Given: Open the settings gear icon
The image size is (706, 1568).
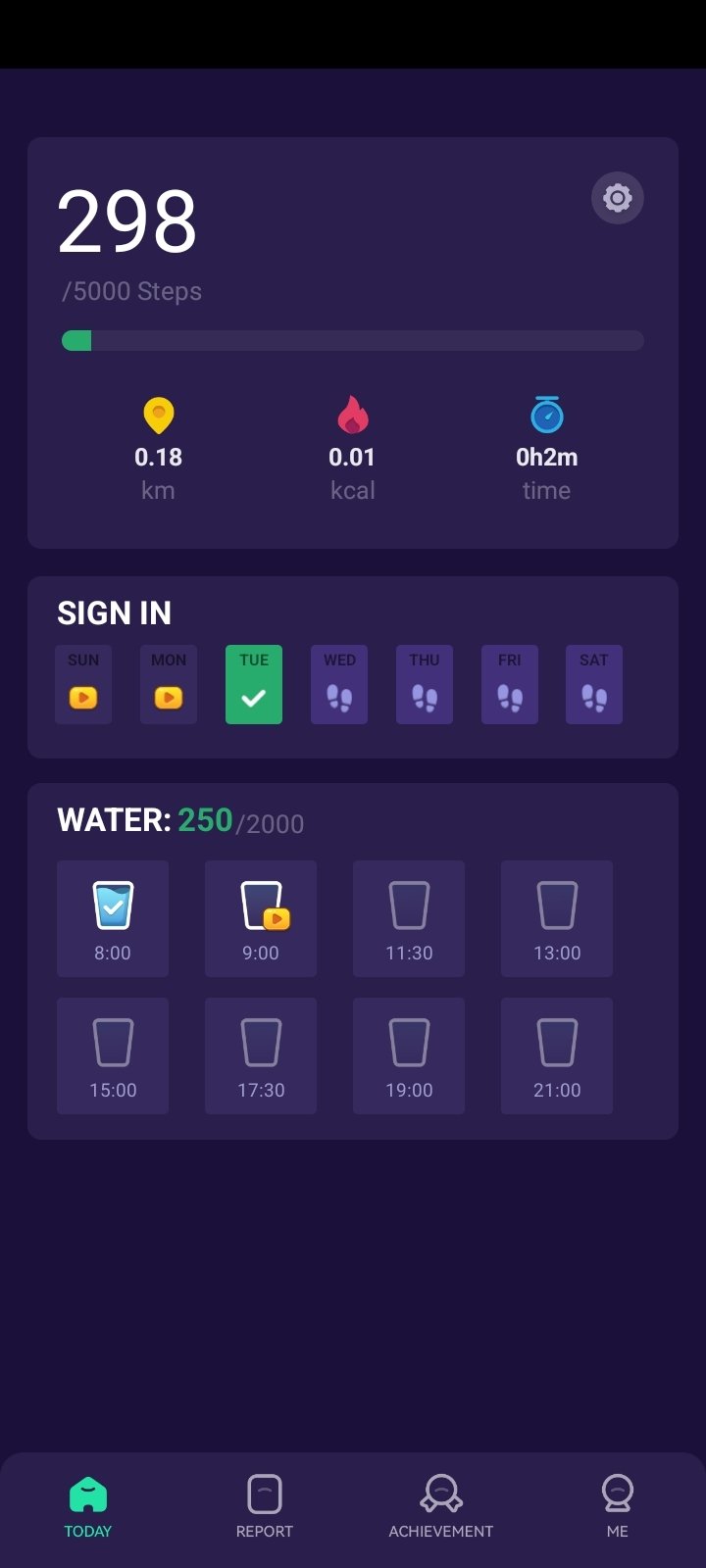Looking at the screenshot, I should pos(618,198).
